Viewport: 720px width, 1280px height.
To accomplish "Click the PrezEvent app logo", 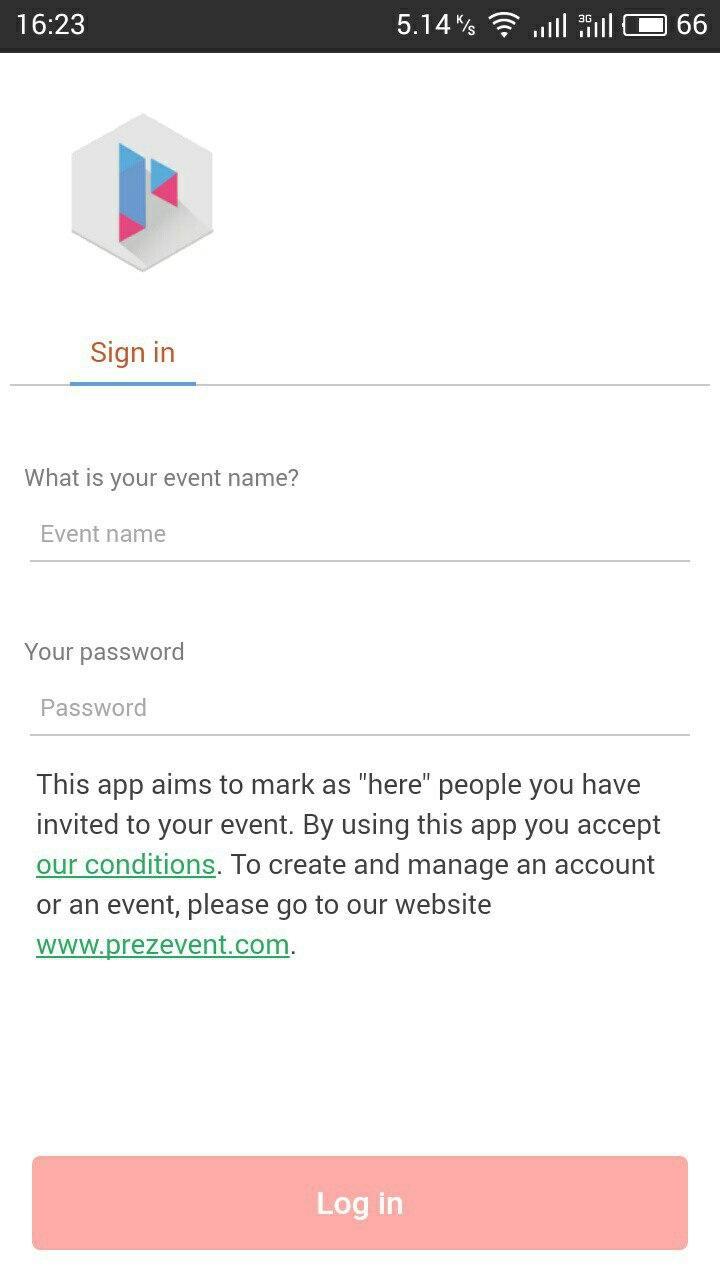I will [x=142, y=192].
